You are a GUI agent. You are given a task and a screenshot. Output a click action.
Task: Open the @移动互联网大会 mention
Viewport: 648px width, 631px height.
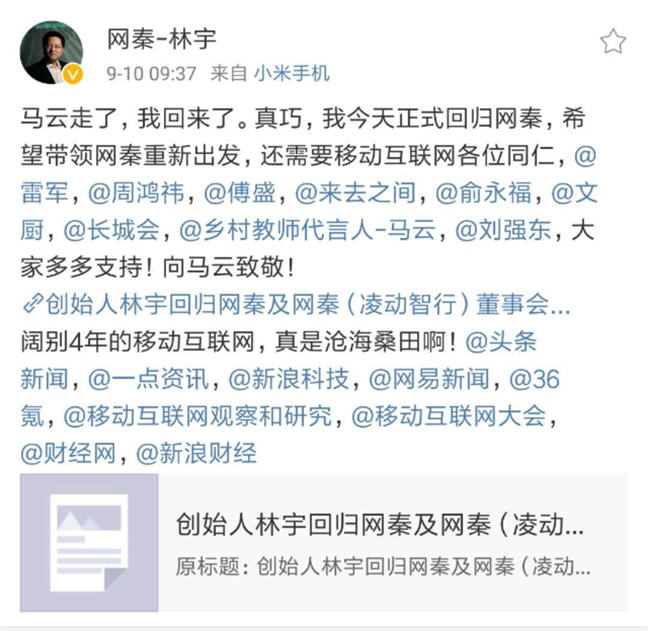click(450, 417)
